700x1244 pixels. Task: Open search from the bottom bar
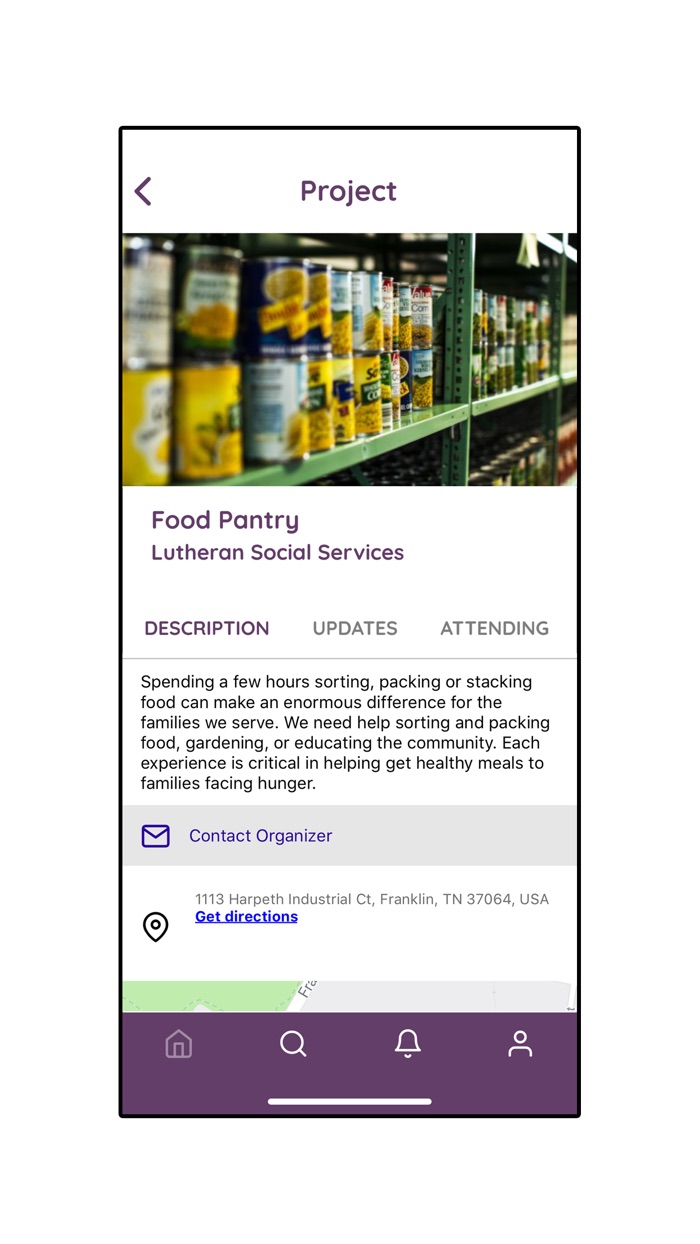point(293,1044)
